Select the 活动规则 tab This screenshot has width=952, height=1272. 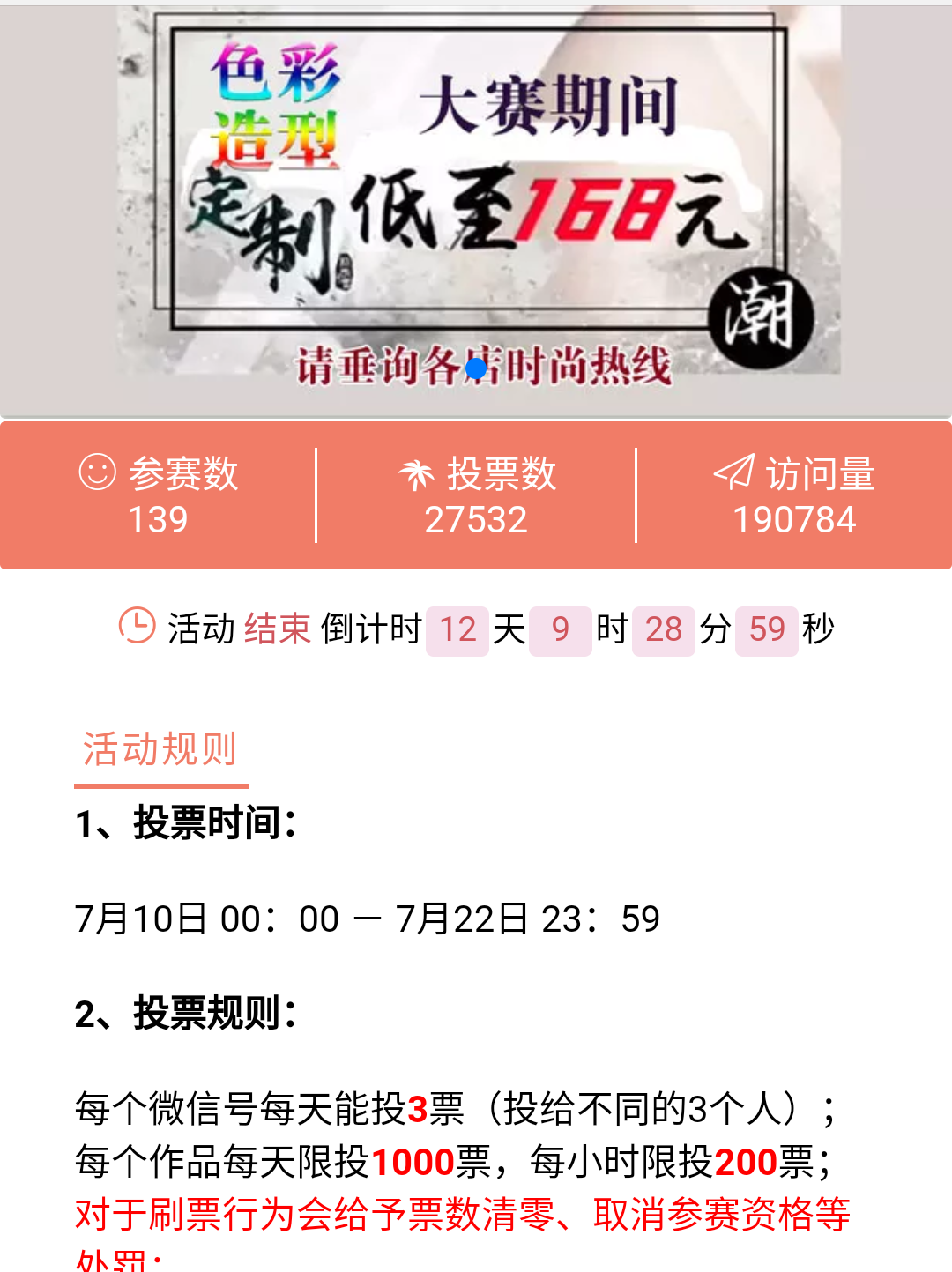160,751
